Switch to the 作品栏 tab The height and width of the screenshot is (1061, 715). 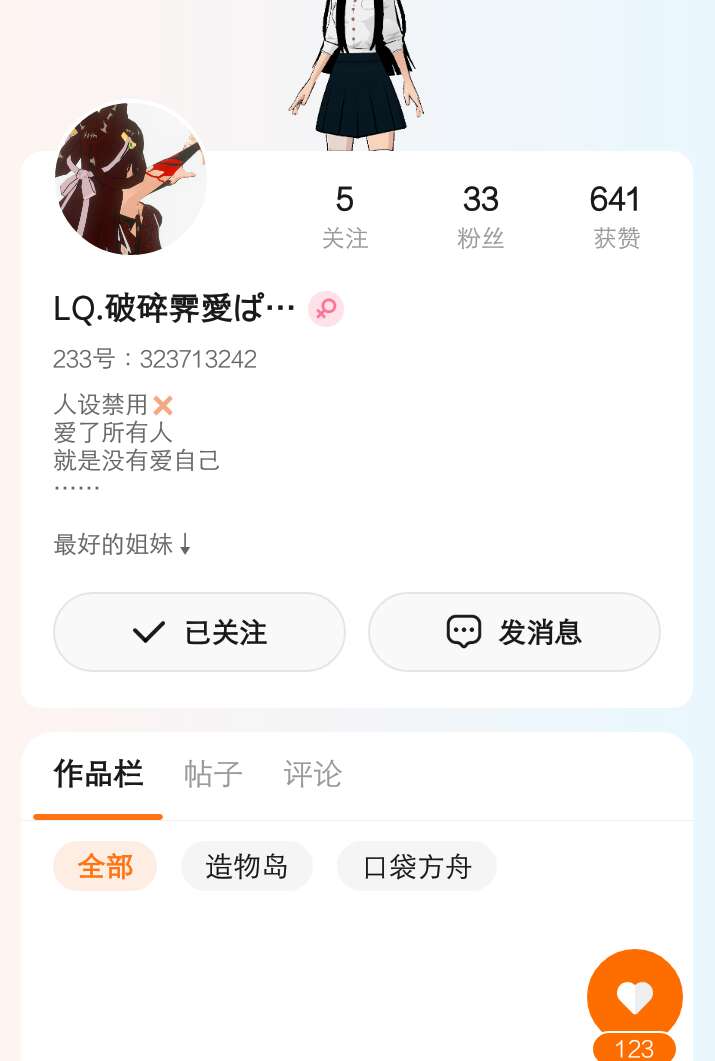pyautogui.click(x=98, y=774)
